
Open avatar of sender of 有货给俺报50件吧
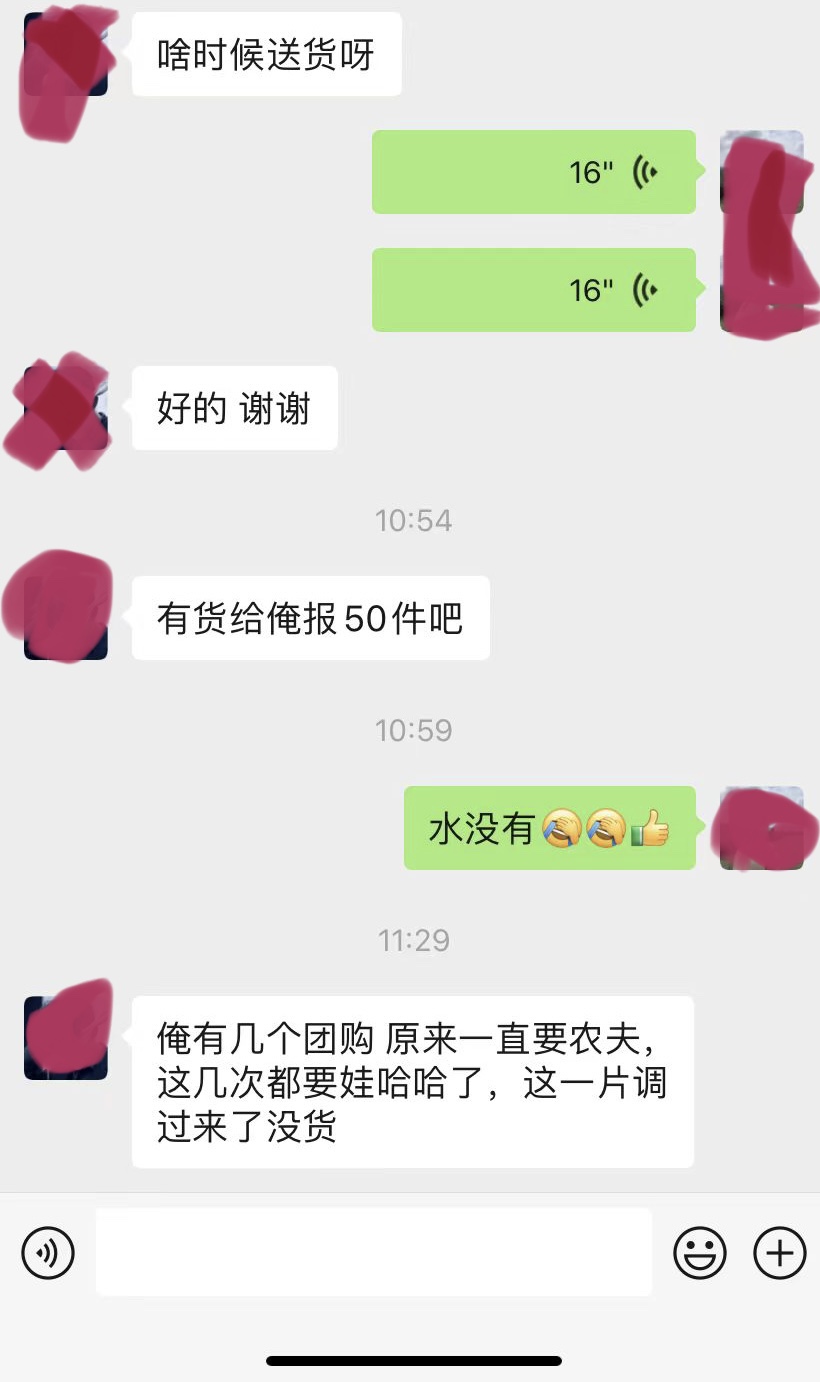(65, 617)
